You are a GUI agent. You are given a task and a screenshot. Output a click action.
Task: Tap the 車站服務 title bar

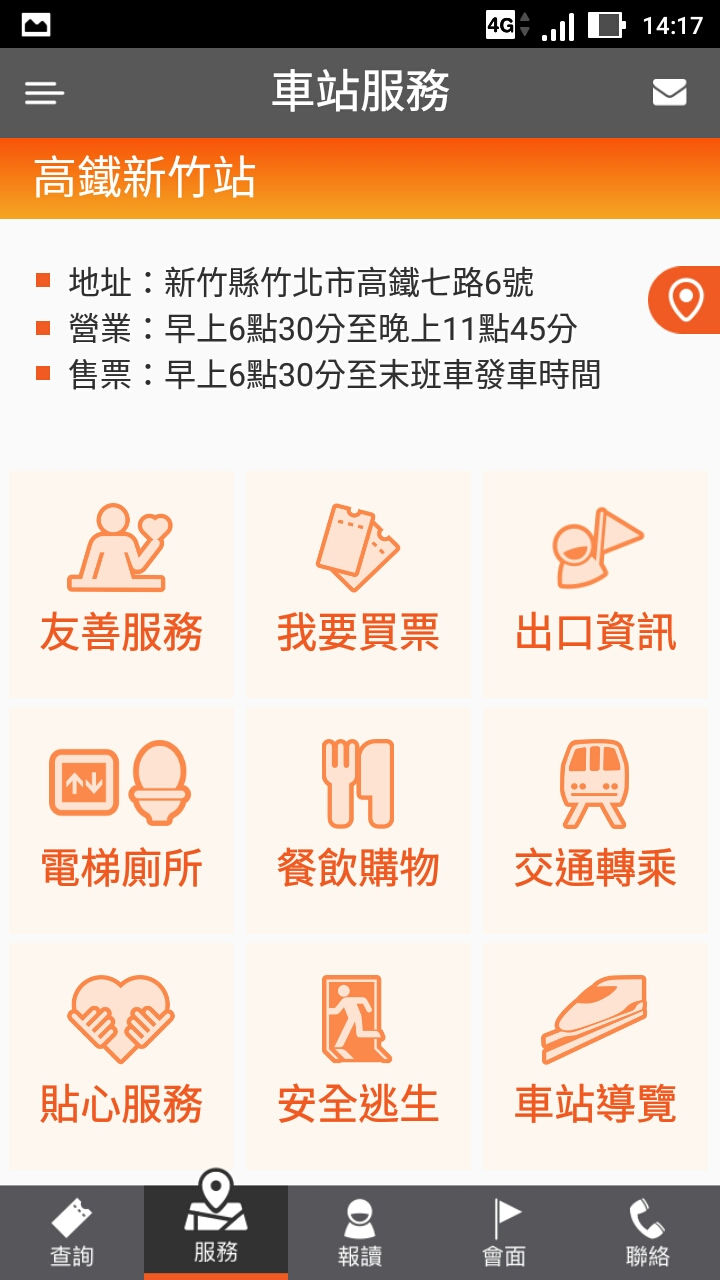[360, 92]
